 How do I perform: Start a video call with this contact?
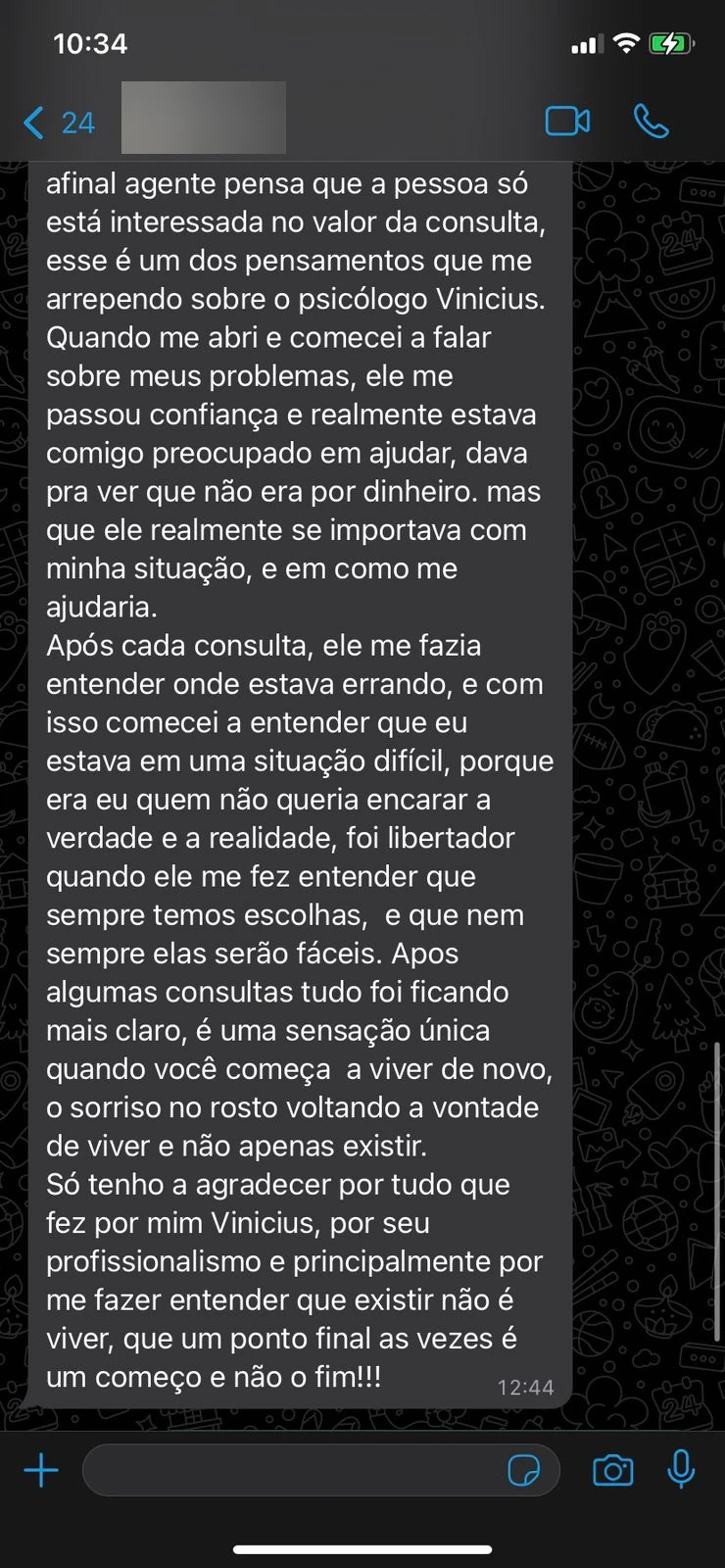[567, 122]
